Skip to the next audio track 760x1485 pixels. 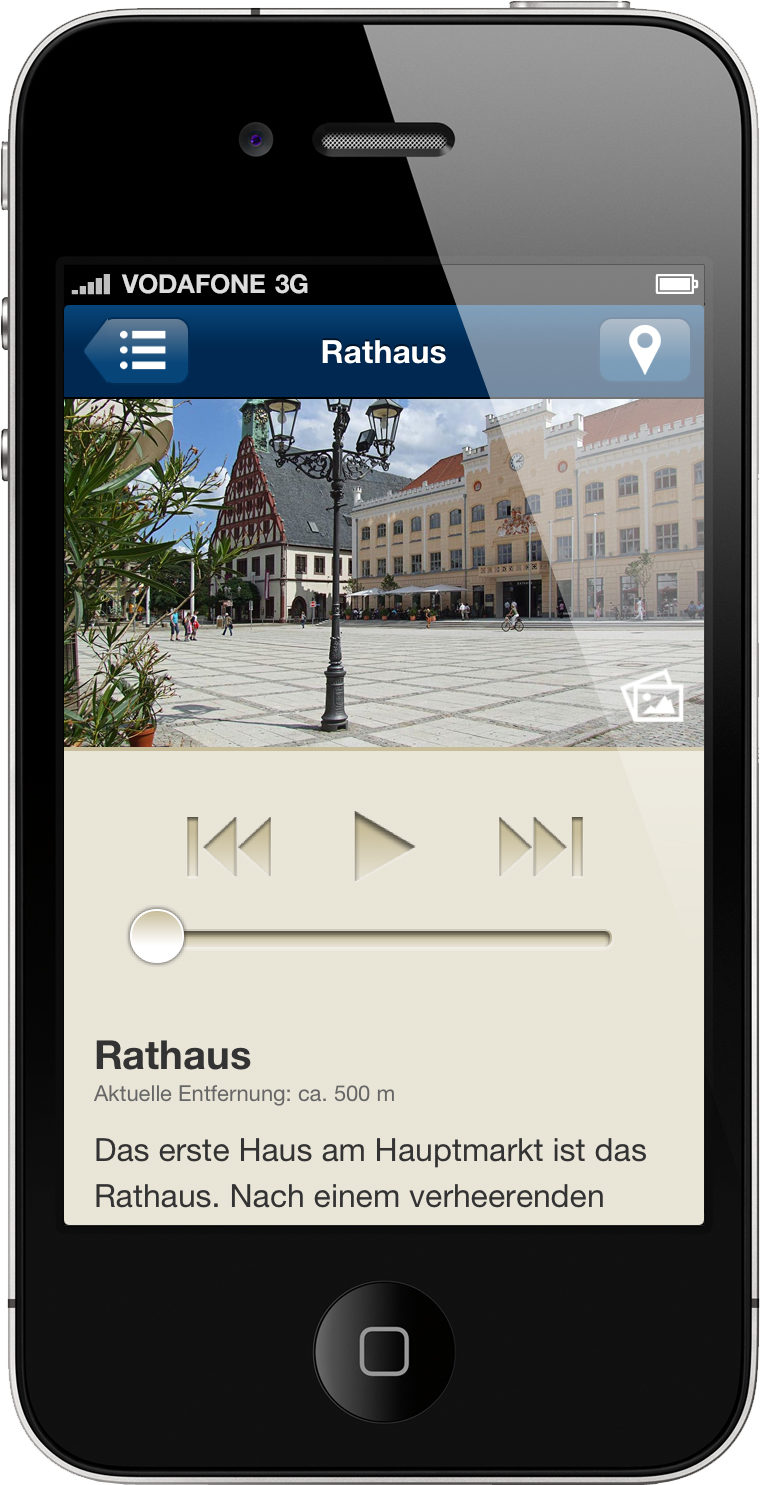[x=540, y=847]
